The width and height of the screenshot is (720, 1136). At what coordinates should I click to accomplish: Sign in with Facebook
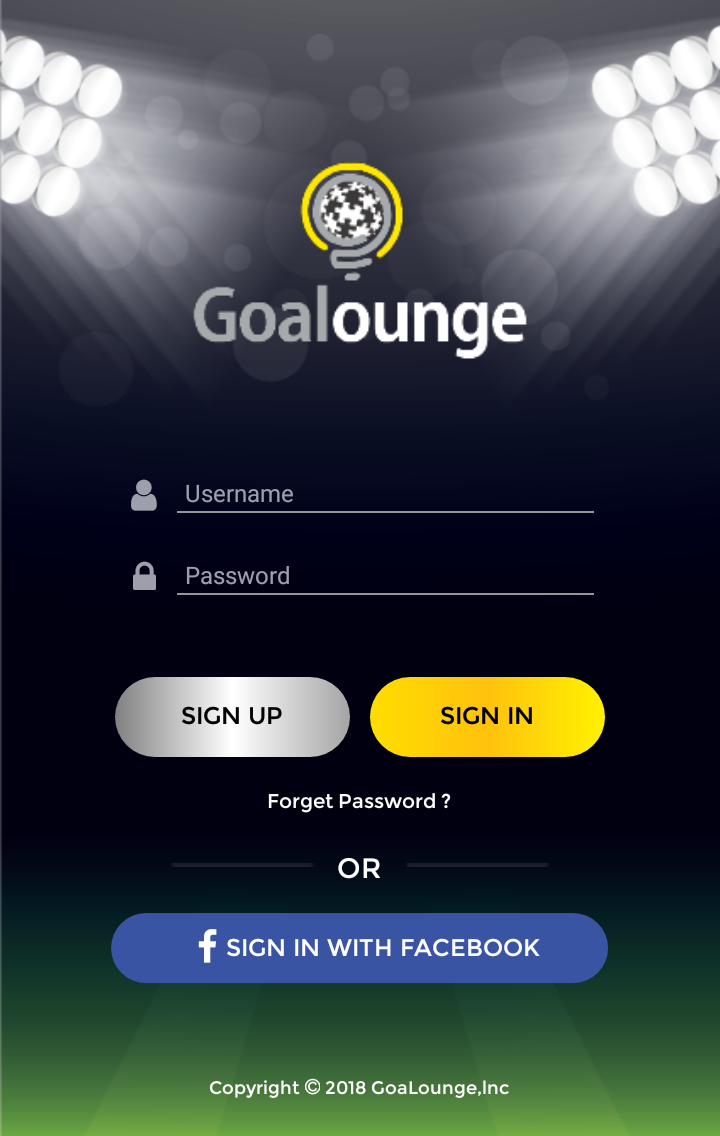click(359, 947)
